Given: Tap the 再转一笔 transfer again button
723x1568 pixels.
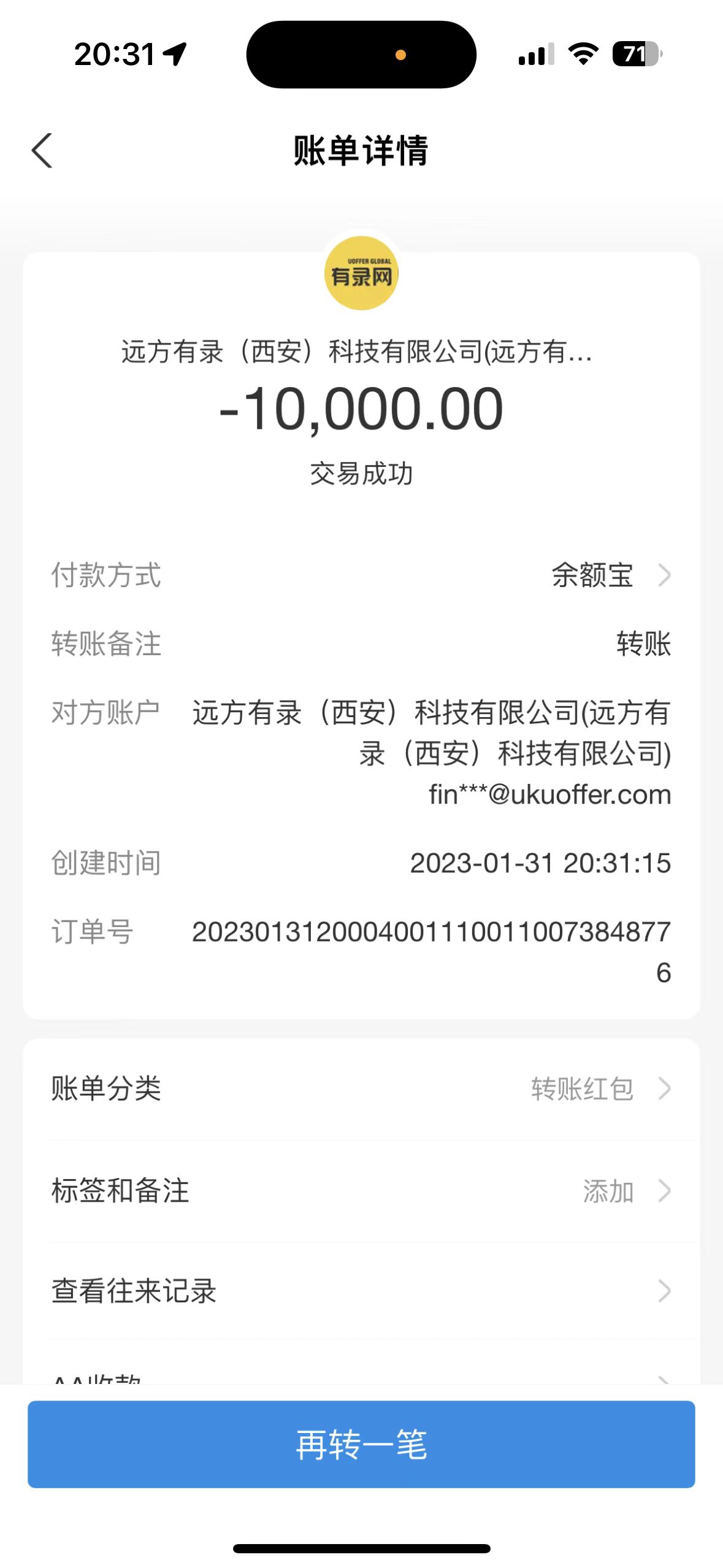Looking at the screenshot, I should [x=361, y=1444].
